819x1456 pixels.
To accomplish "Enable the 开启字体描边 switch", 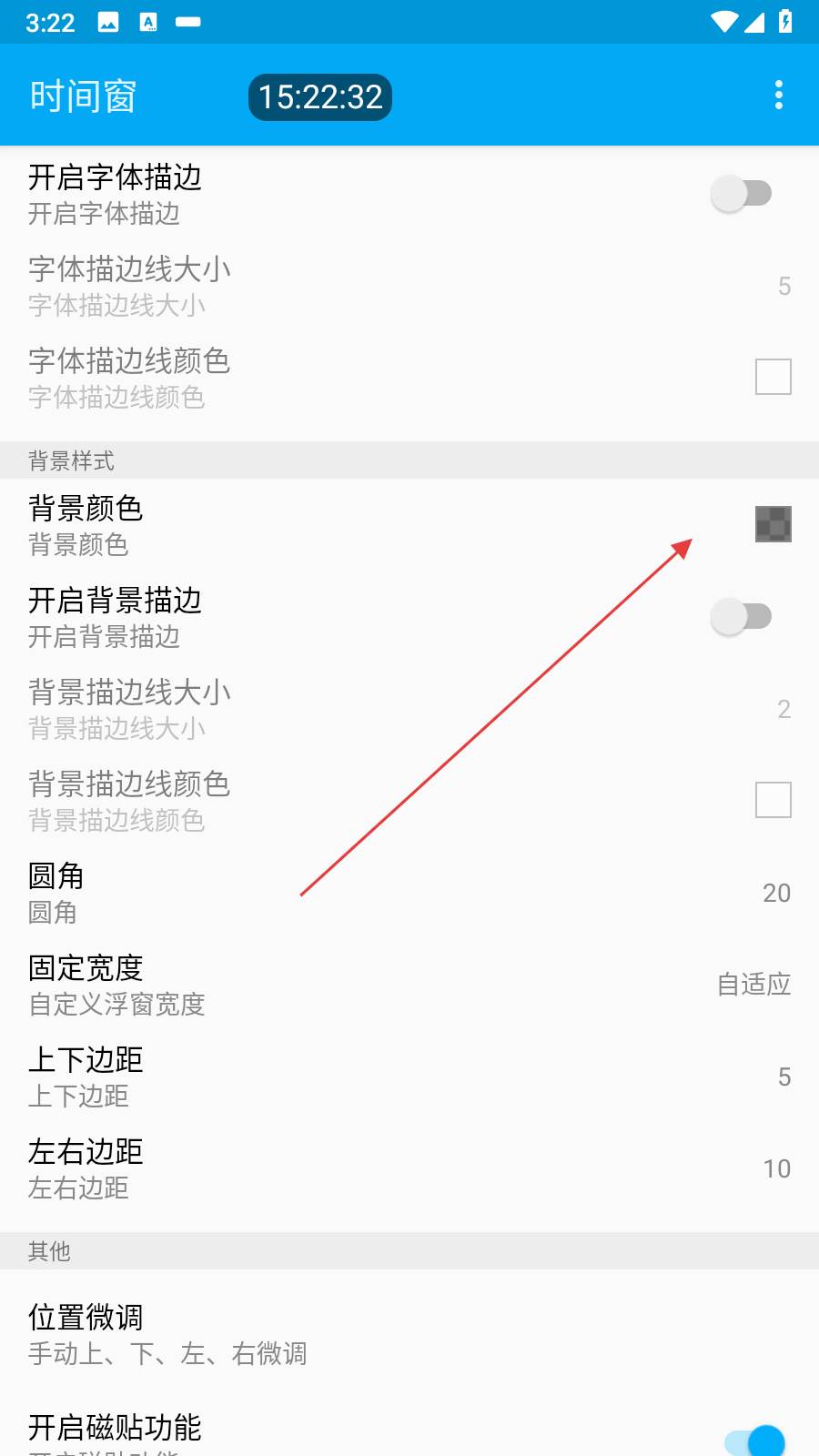I will (x=741, y=194).
